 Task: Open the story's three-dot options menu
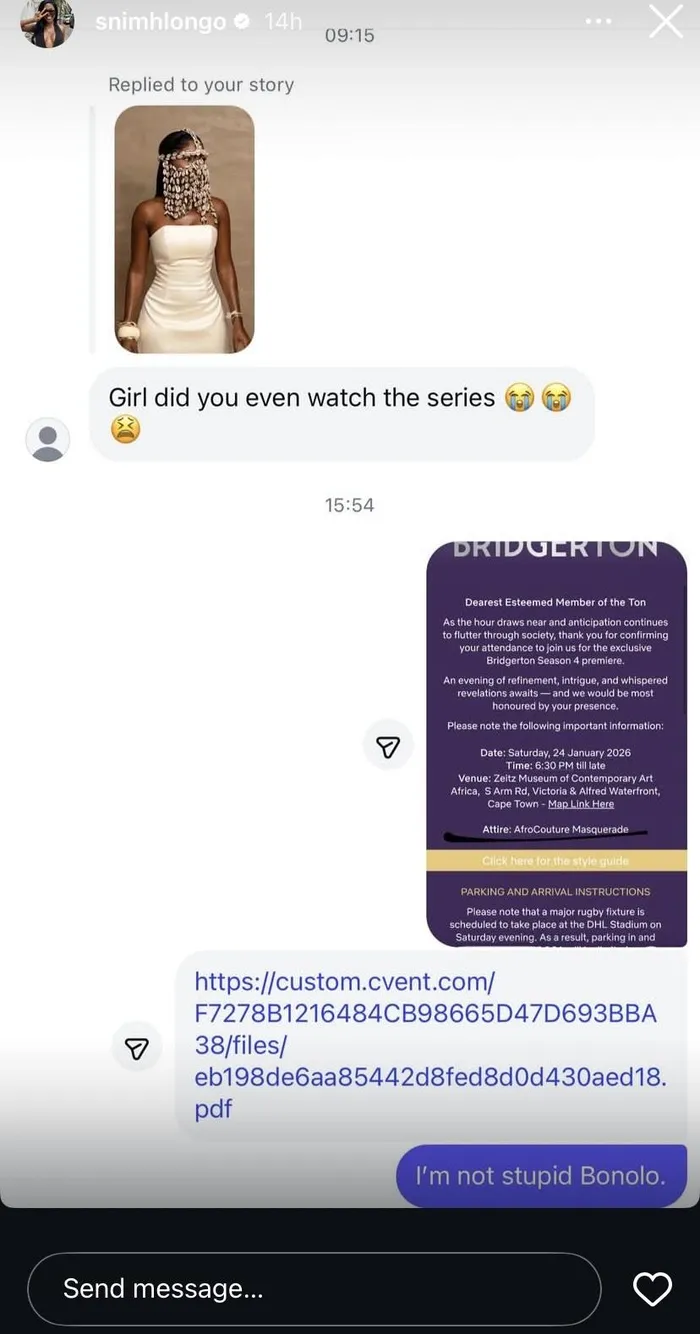tap(598, 22)
